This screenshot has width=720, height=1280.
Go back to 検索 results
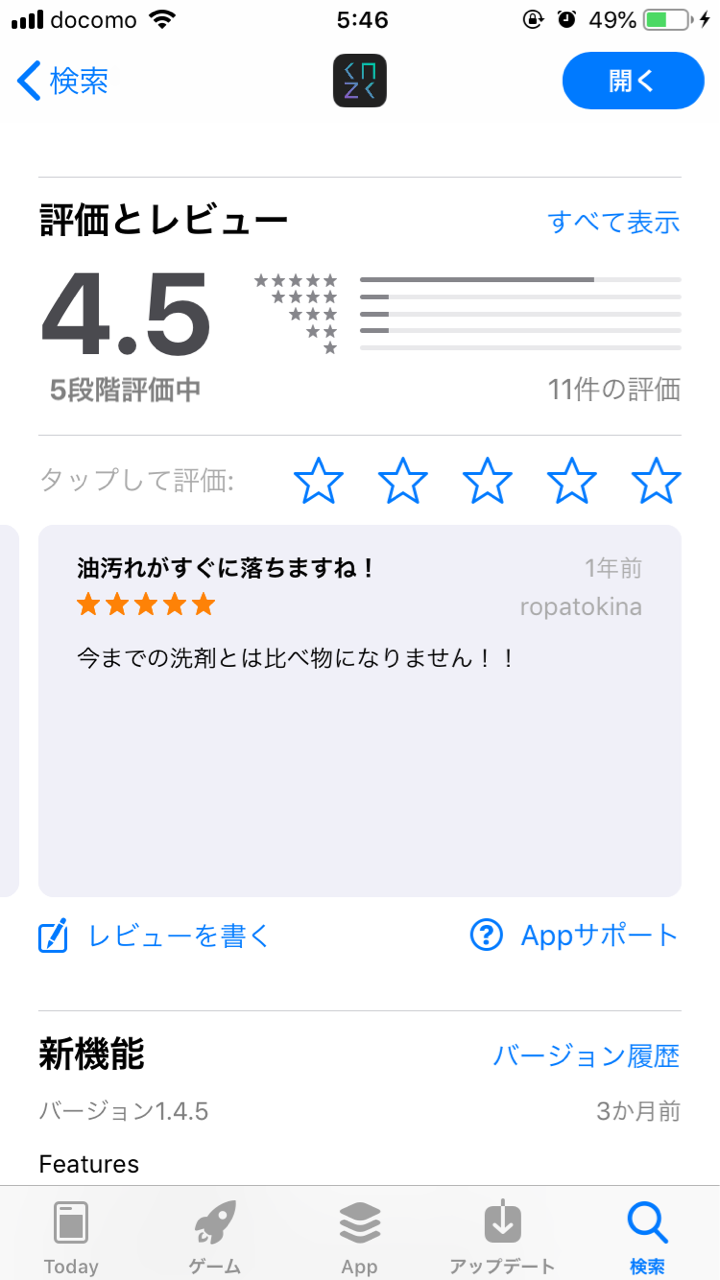pyautogui.click(x=63, y=80)
